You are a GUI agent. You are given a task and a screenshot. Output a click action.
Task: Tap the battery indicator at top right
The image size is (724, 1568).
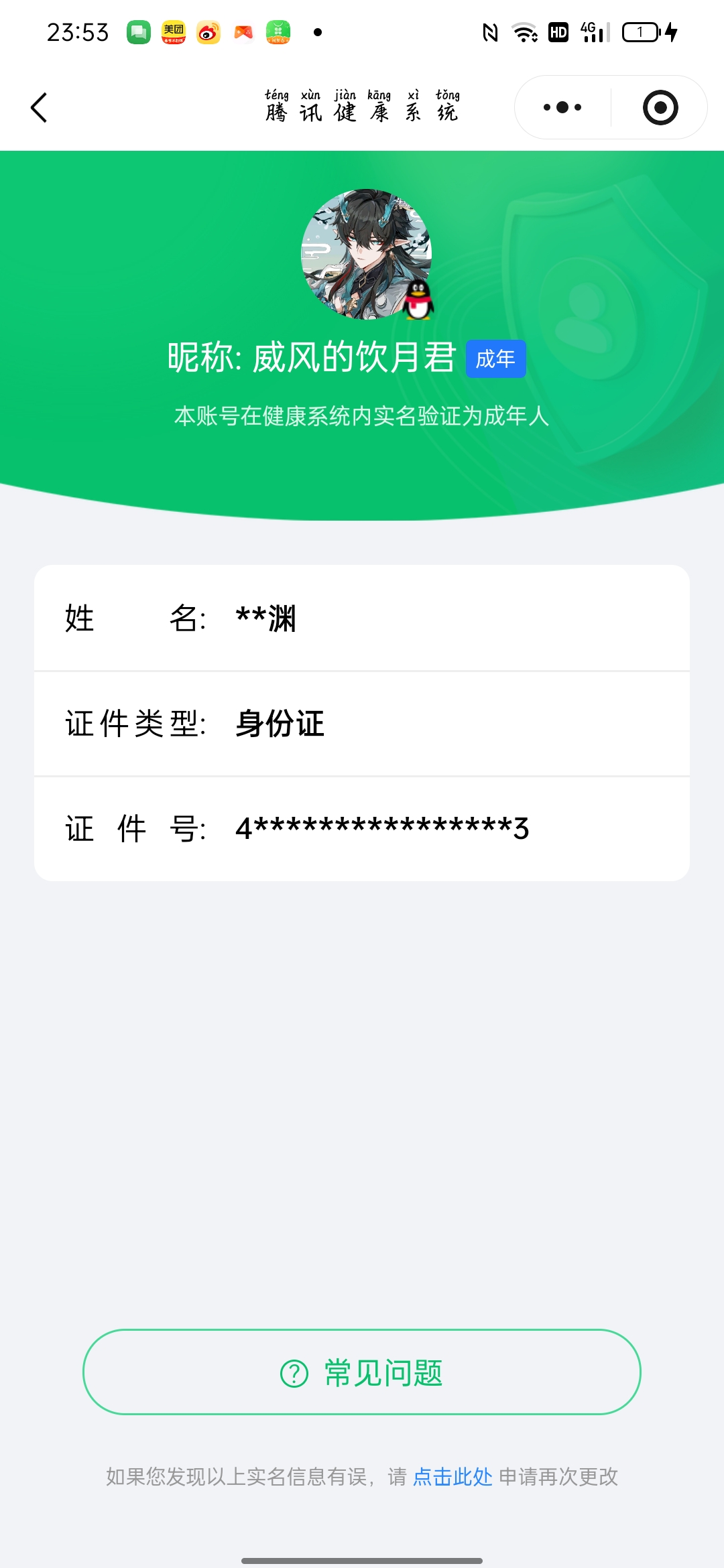[640, 31]
